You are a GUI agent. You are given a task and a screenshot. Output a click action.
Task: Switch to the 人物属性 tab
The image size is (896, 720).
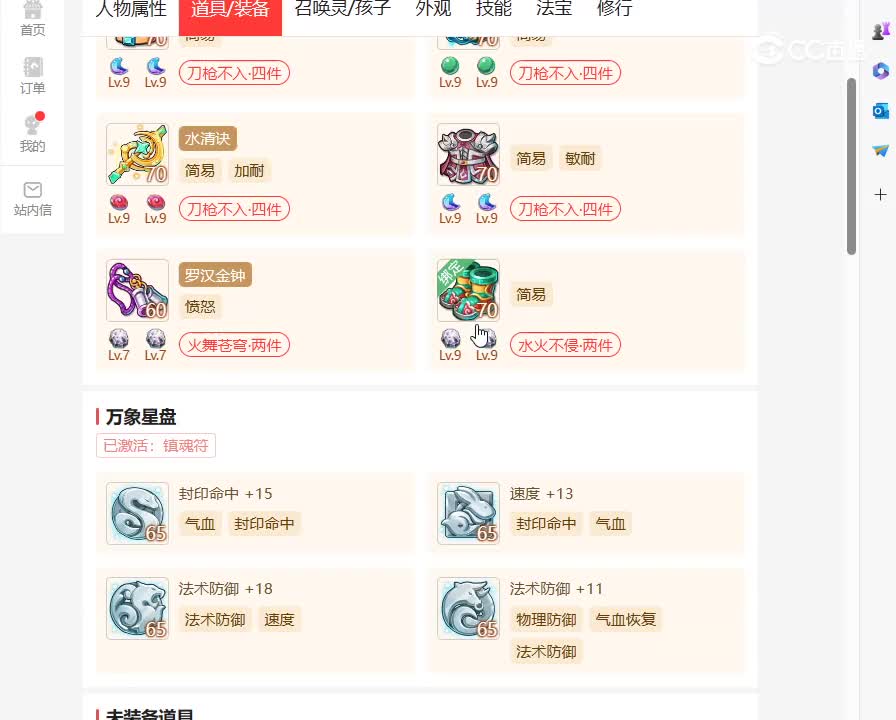click(x=131, y=10)
